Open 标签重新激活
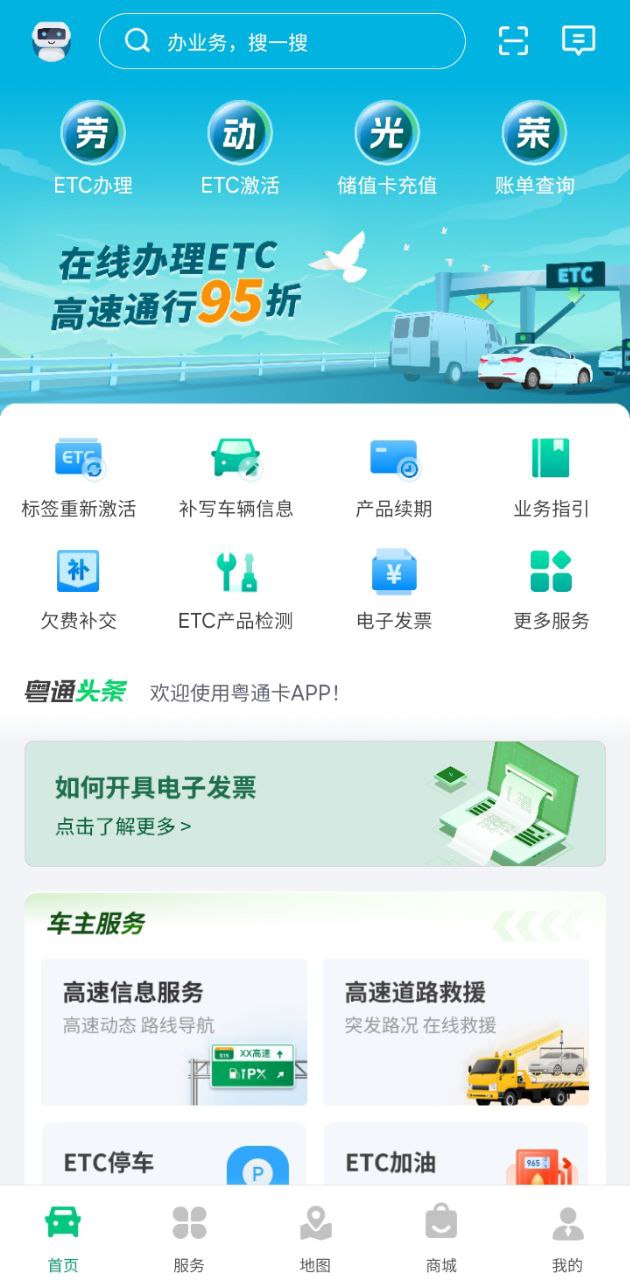The height and width of the screenshot is (1280, 630). coord(78,478)
